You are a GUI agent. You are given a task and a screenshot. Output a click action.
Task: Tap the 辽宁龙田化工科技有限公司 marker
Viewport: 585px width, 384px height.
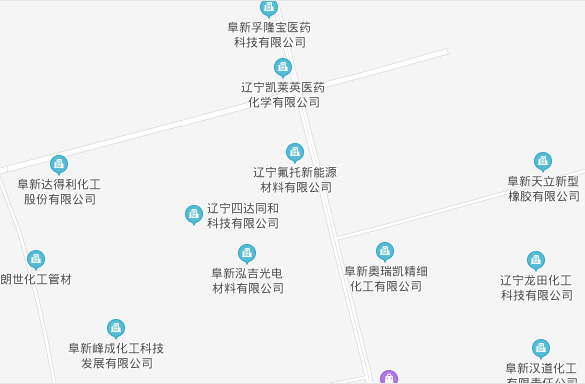(x=536, y=260)
